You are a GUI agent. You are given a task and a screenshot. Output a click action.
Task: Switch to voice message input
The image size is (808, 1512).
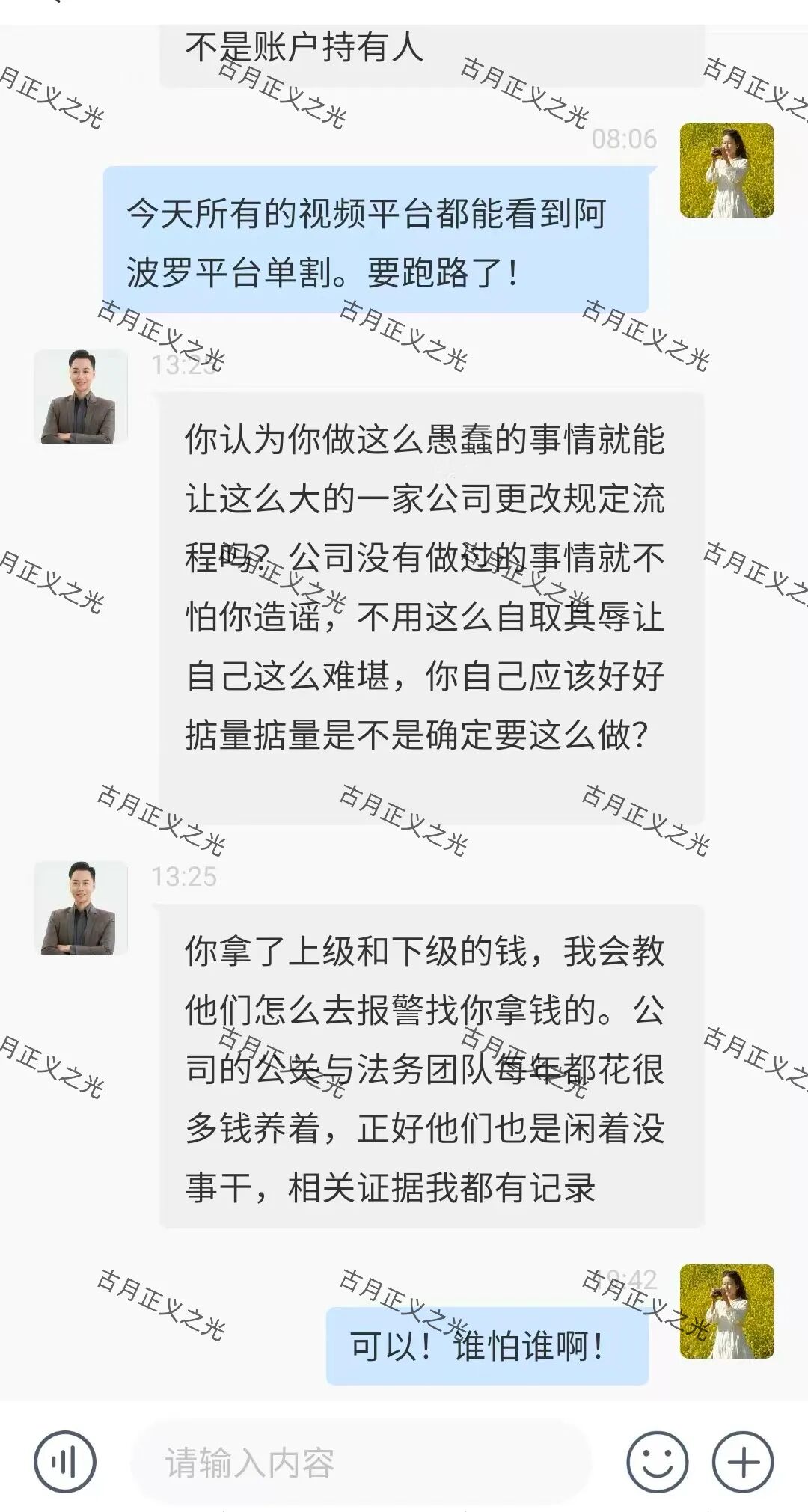pos(65,1461)
